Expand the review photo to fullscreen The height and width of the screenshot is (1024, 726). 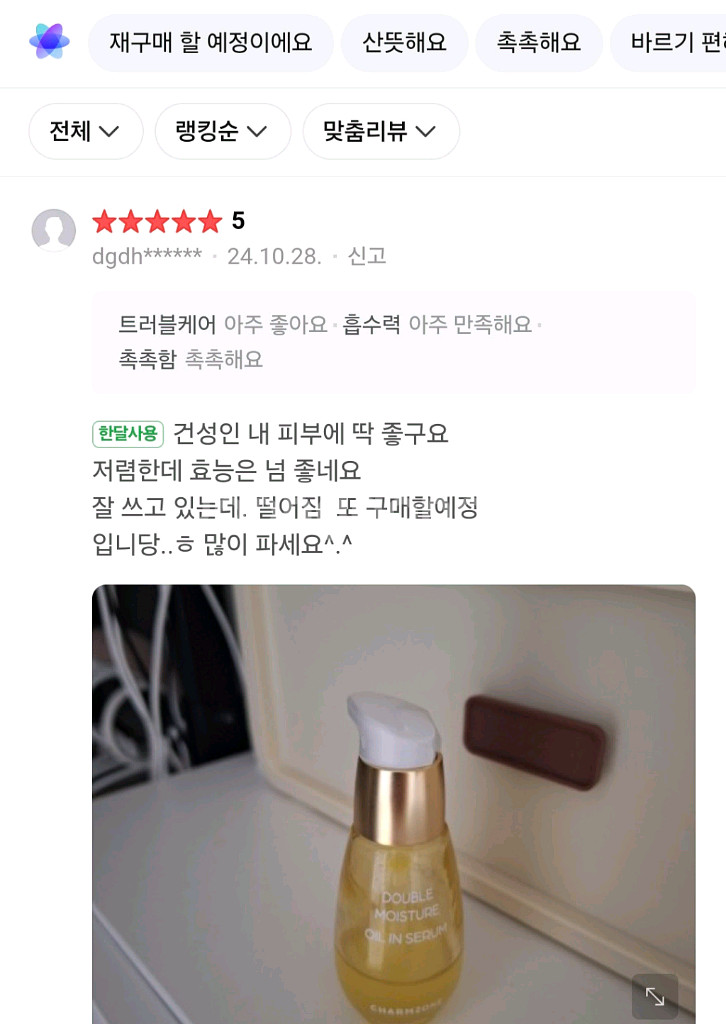pos(655,996)
